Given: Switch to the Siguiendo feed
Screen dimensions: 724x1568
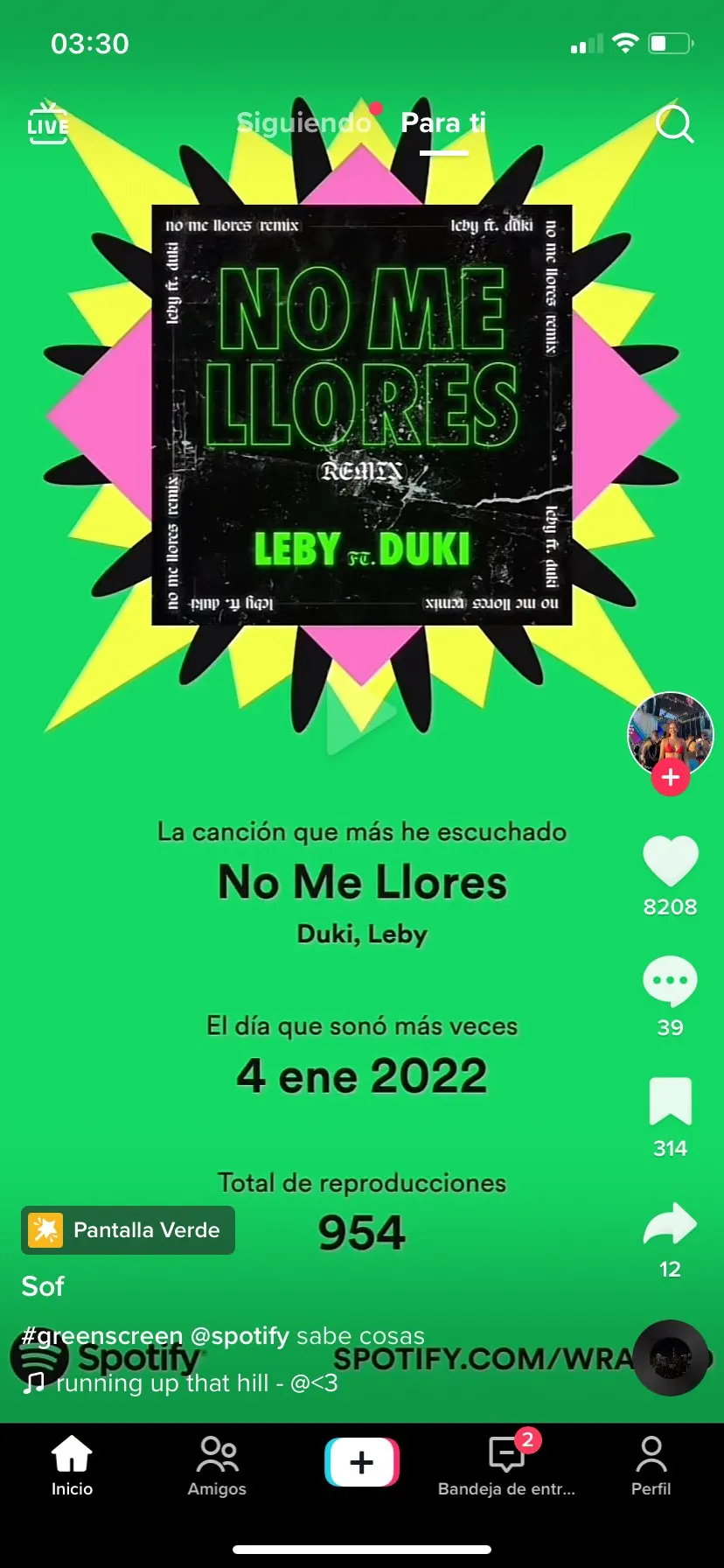Looking at the screenshot, I should (303, 122).
